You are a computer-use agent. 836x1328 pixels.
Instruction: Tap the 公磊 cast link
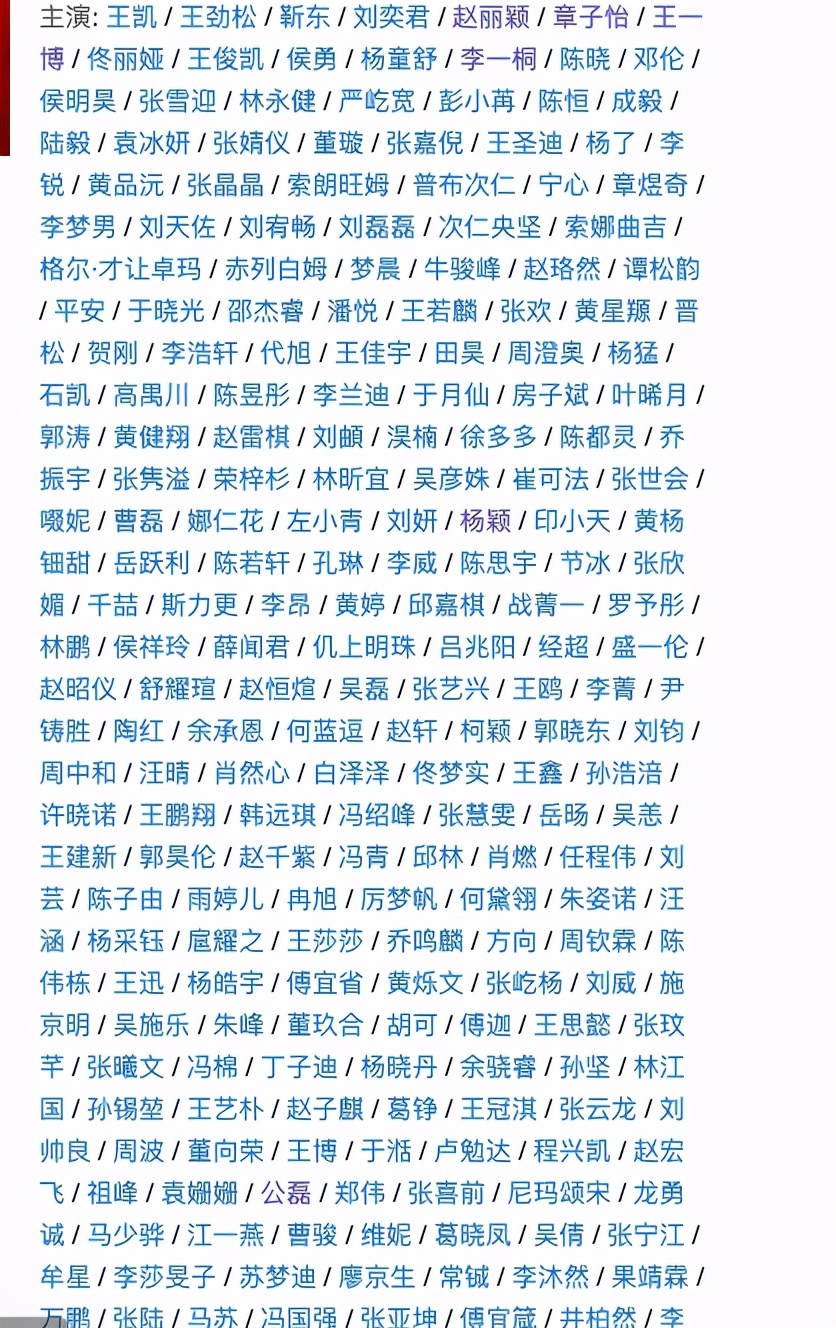286,1193
